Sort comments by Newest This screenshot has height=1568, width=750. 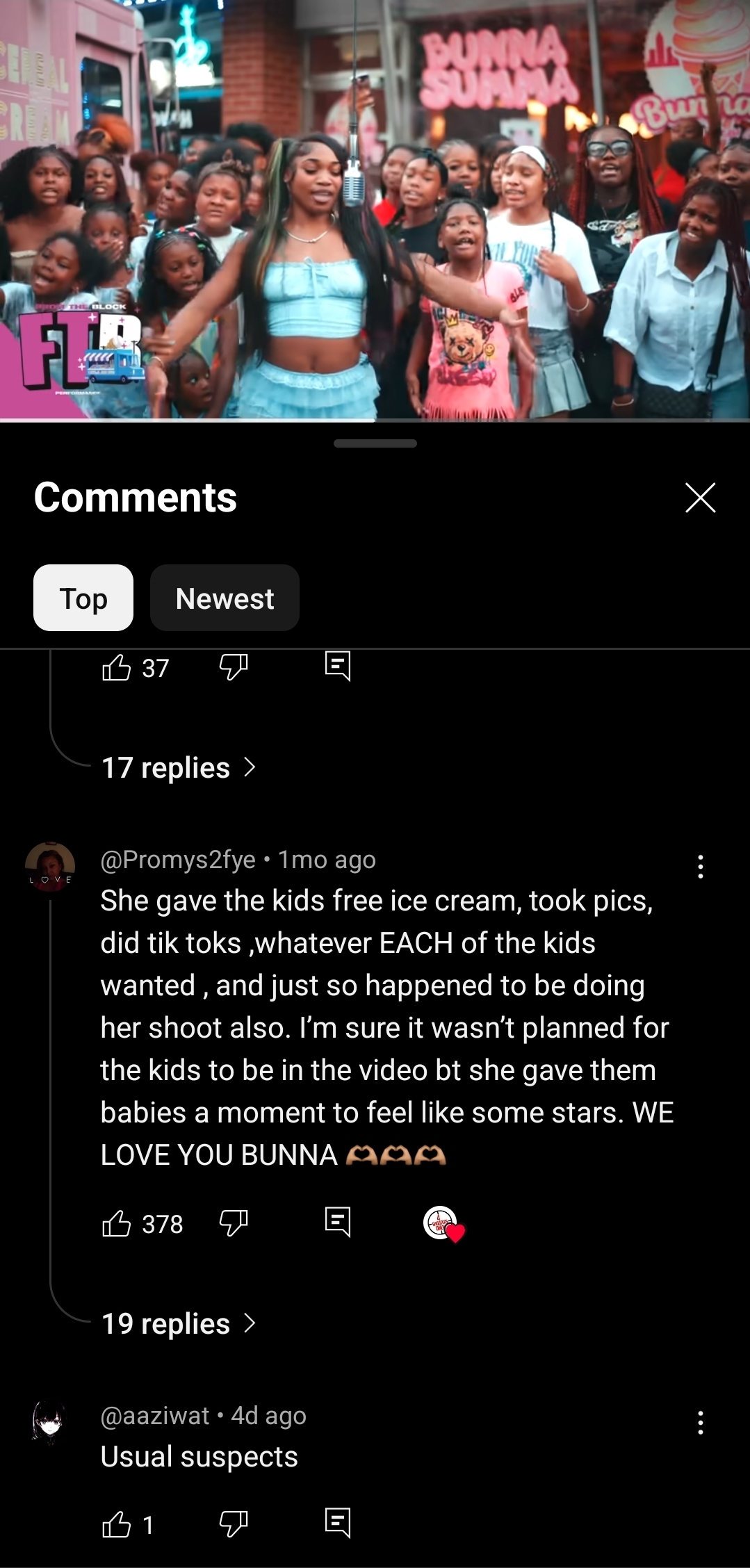pos(225,598)
